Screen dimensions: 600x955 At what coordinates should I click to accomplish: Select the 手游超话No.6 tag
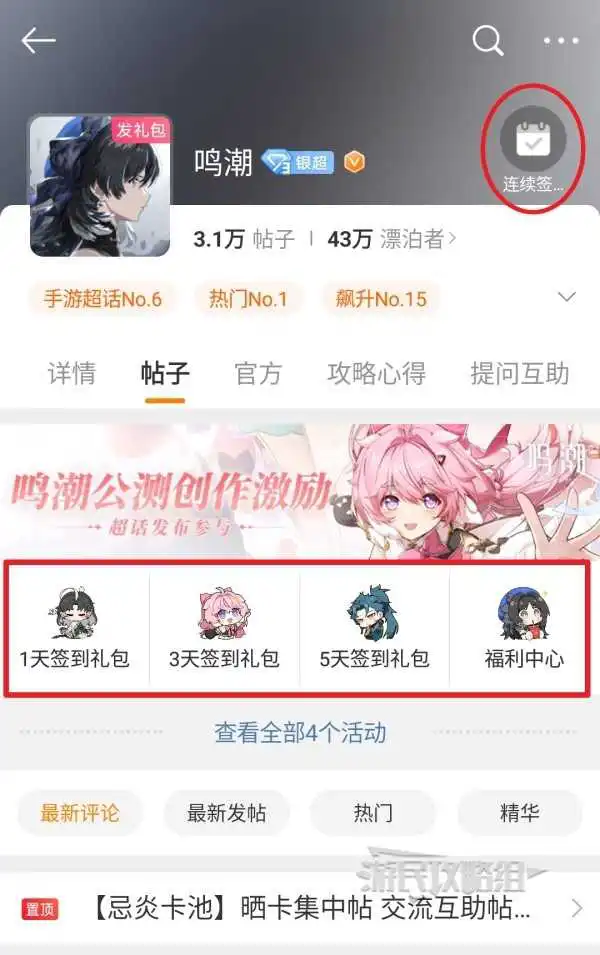[x=103, y=298]
